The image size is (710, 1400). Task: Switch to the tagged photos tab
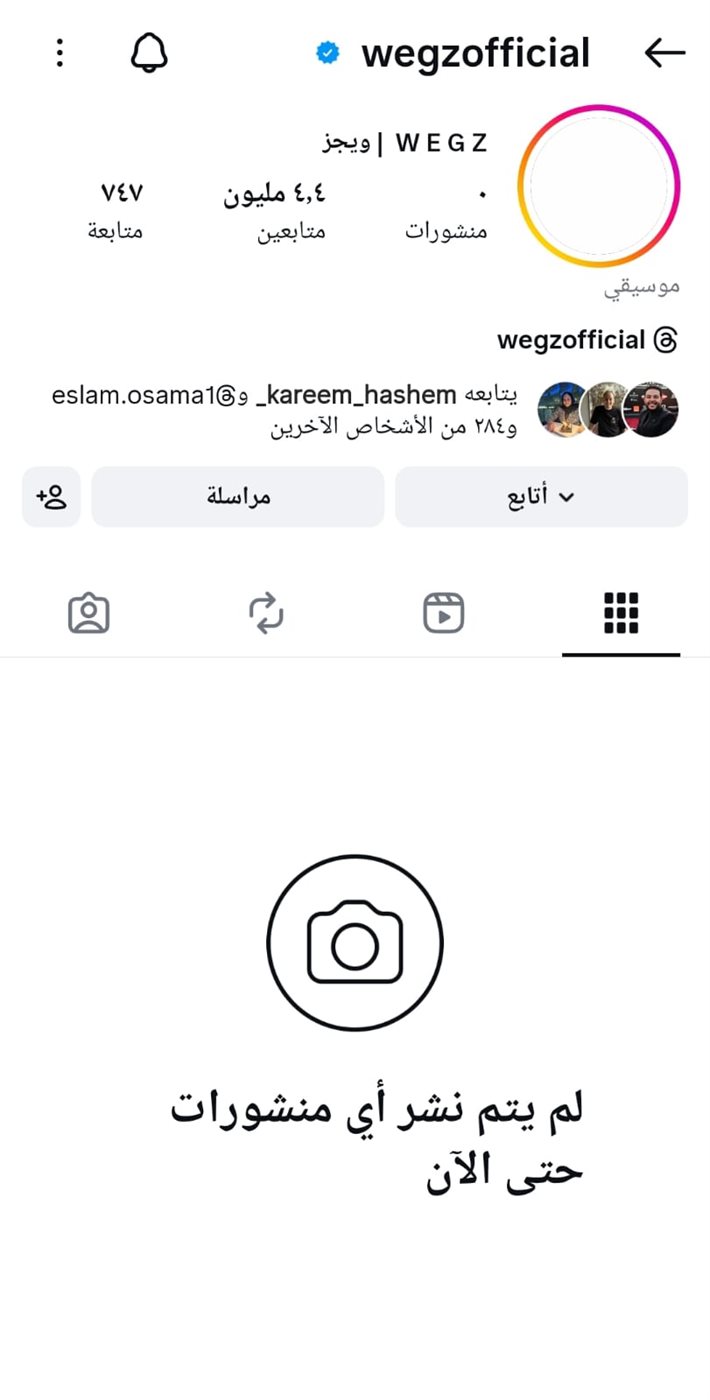click(x=89, y=613)
